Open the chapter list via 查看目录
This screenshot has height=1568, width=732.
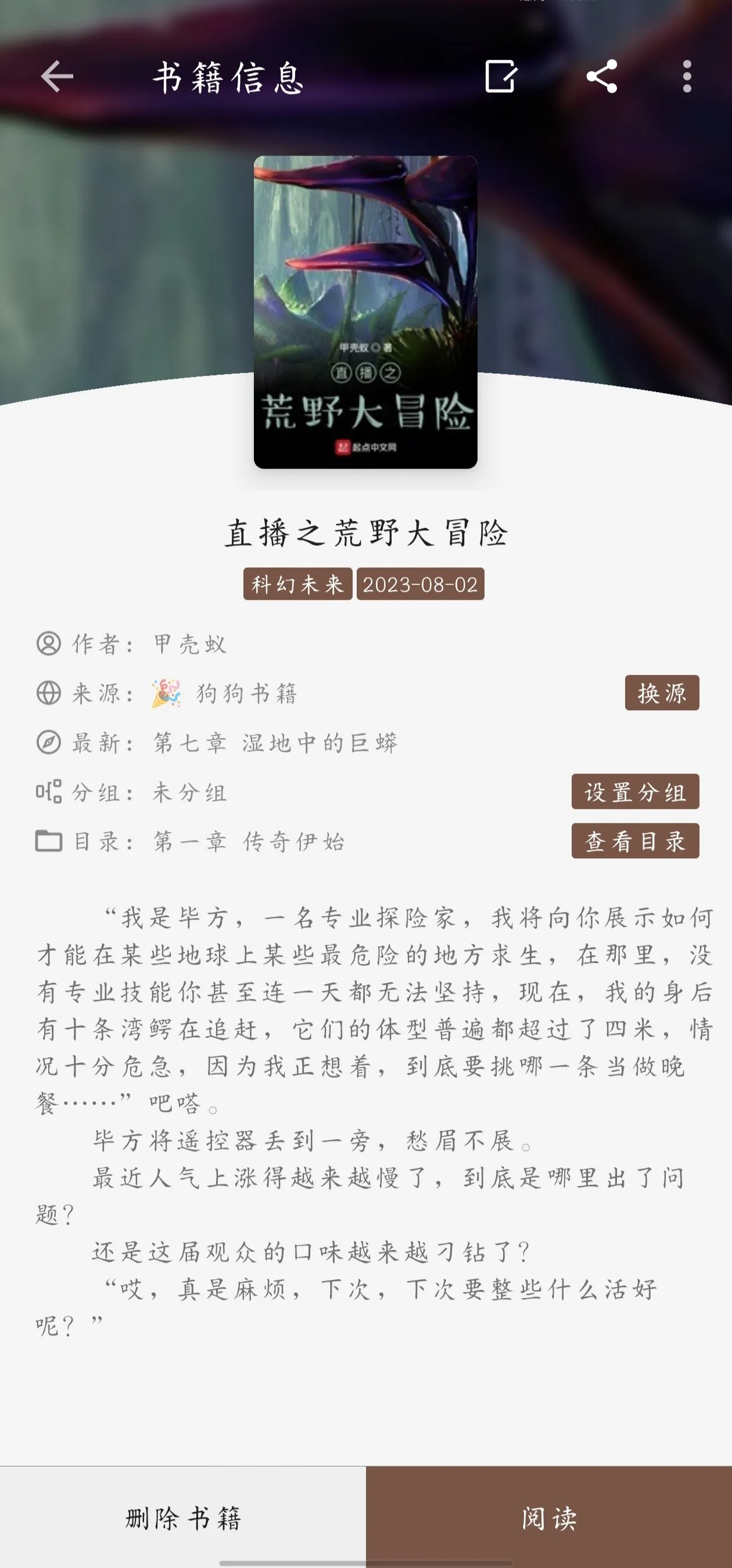pos(634,840)
